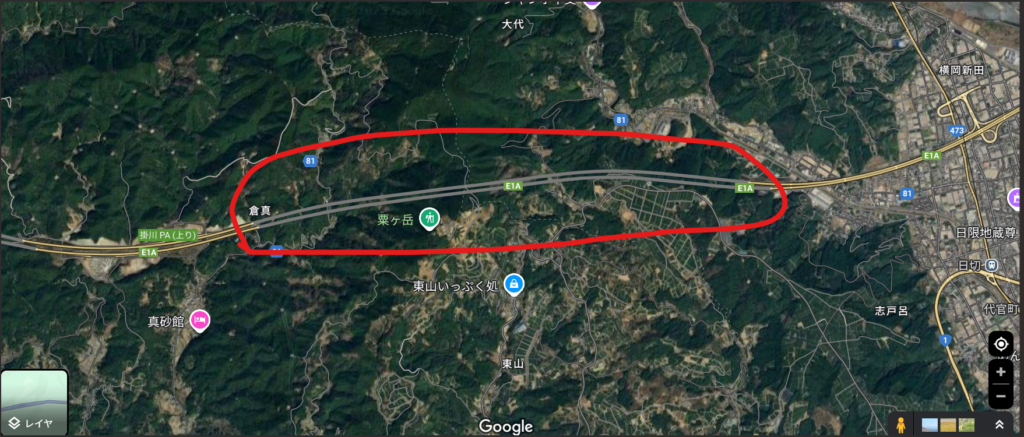Open the first photo thumbnail in the imagery strip

click(929, 424)
